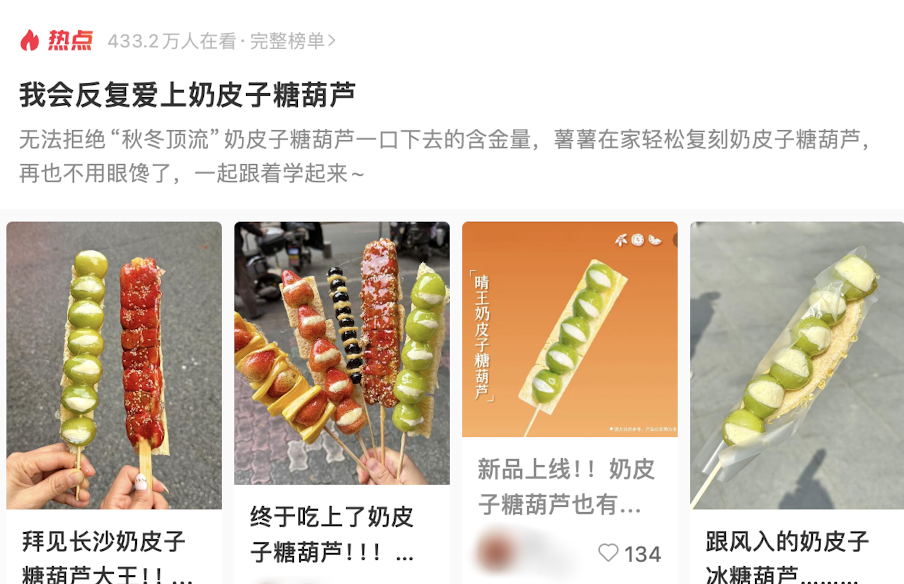Open the 完整榜单 full hot list
The width and height of the screenshot is (904, 584).
coord(292,41)
